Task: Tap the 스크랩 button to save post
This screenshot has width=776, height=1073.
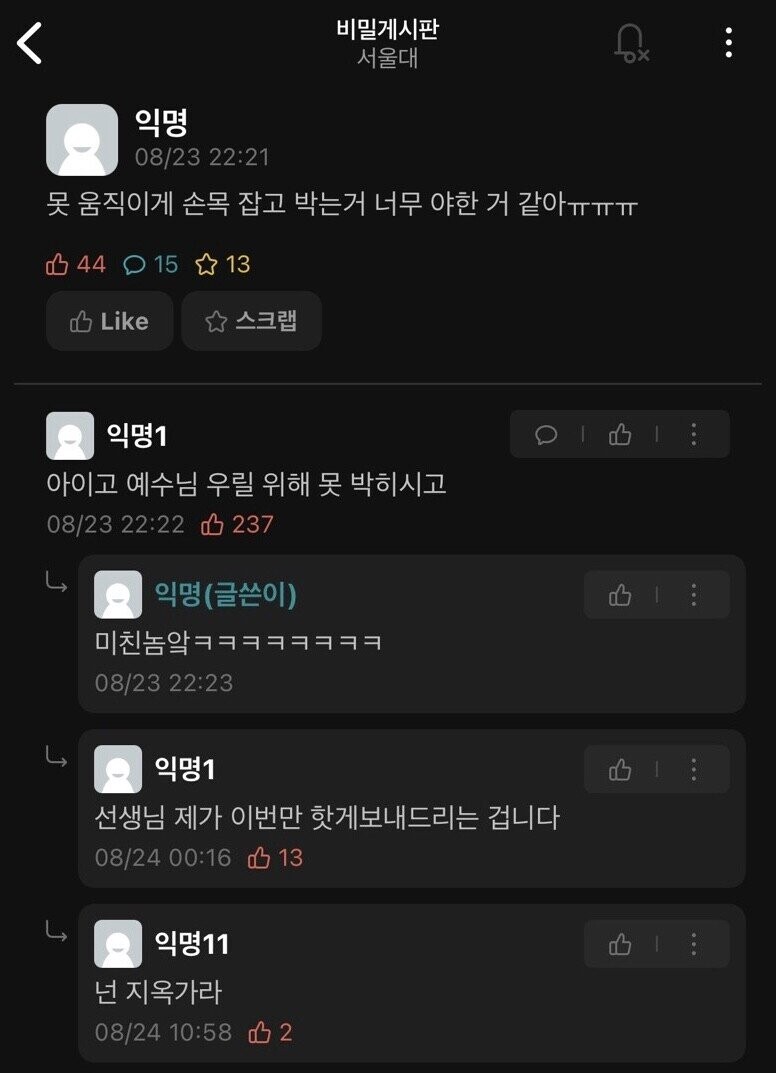Action: pos(251,321)
